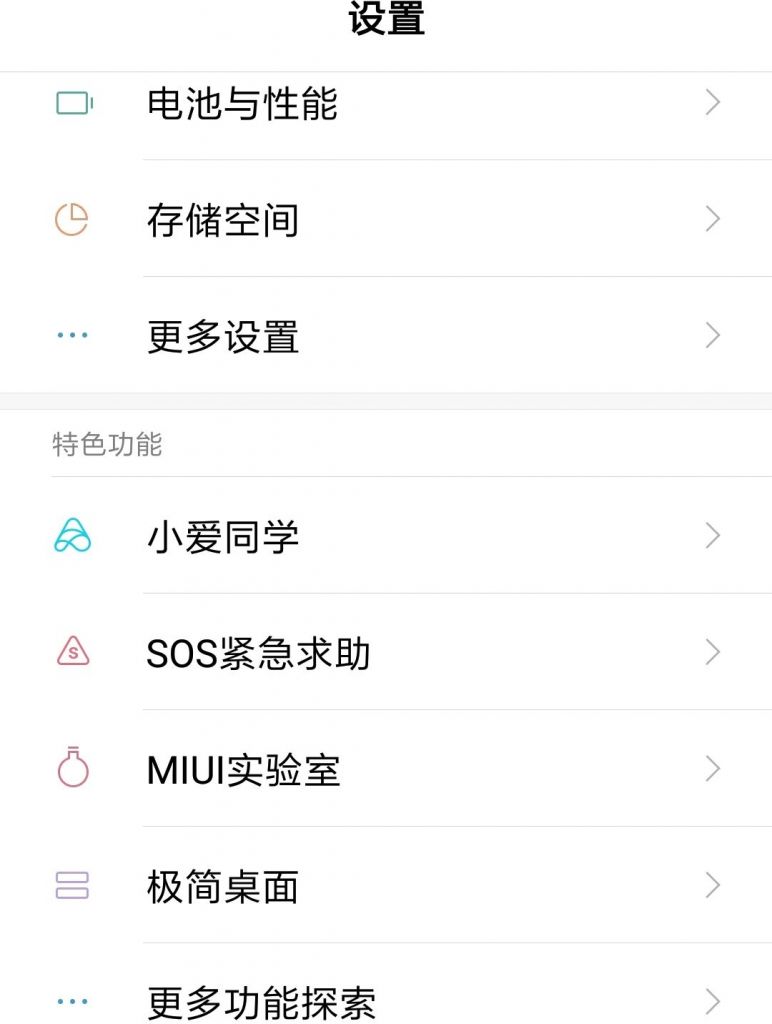The width and height of the screenshot is (772, 1024).
Task: Click the pie chart storage icon
Action: (x=72, y=218)
